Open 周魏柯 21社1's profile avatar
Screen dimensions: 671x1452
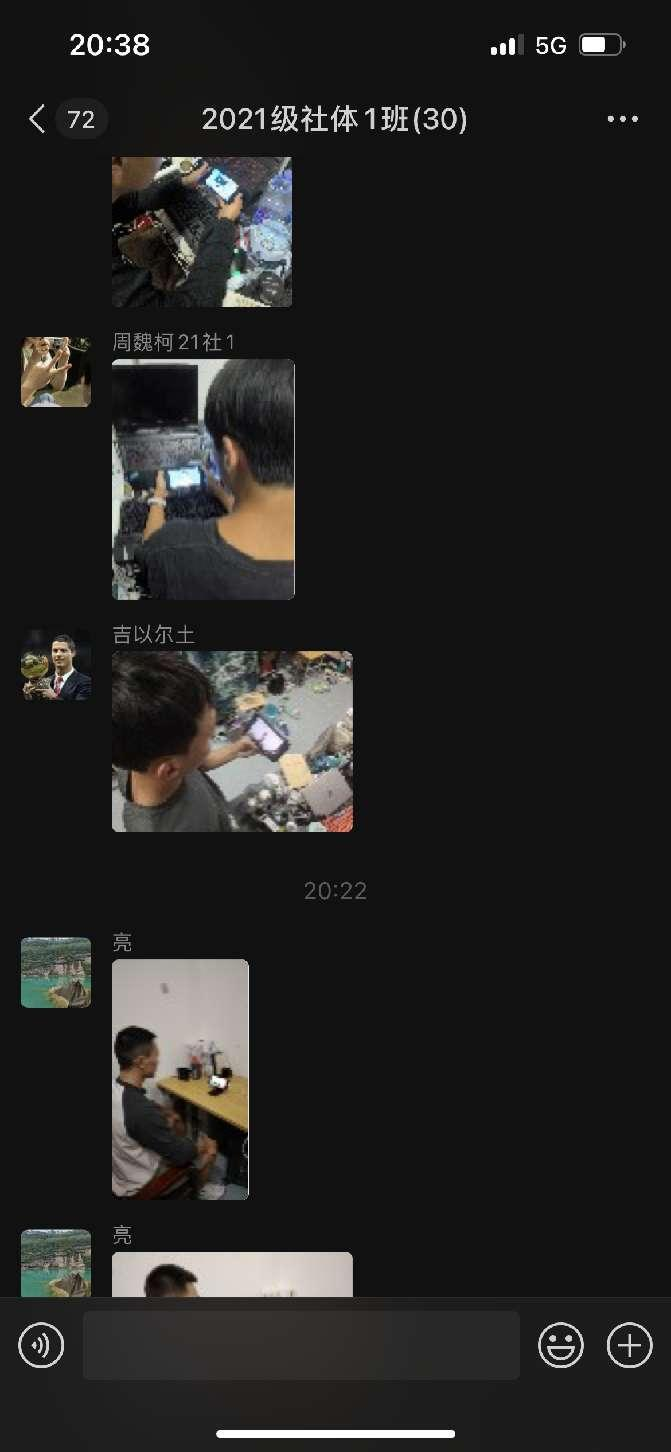coord(56,372)
